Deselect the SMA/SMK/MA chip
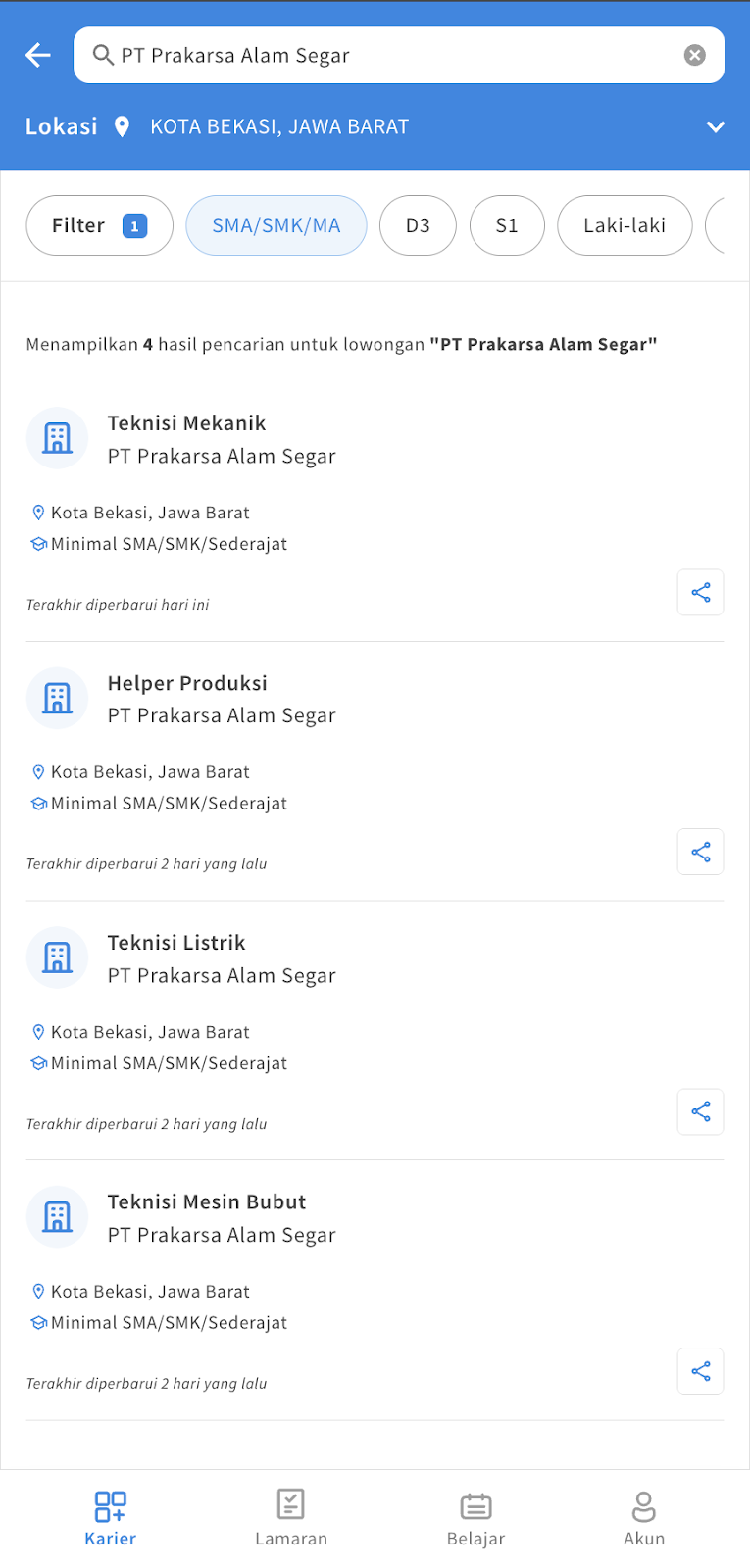The height and width of the screenshot is (1568, 750). 276,225
